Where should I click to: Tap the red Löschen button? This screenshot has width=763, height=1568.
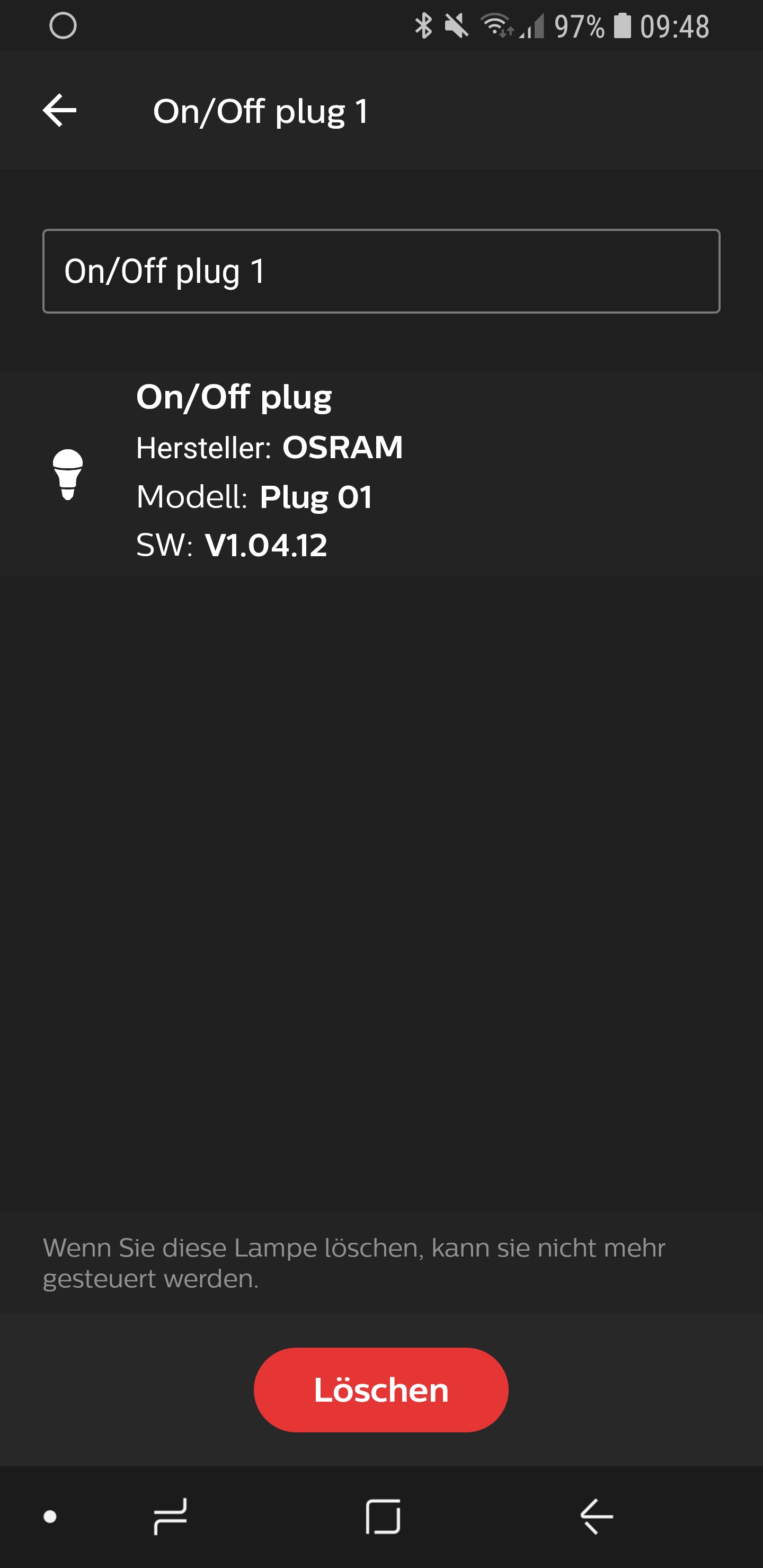click(380, 1389)
